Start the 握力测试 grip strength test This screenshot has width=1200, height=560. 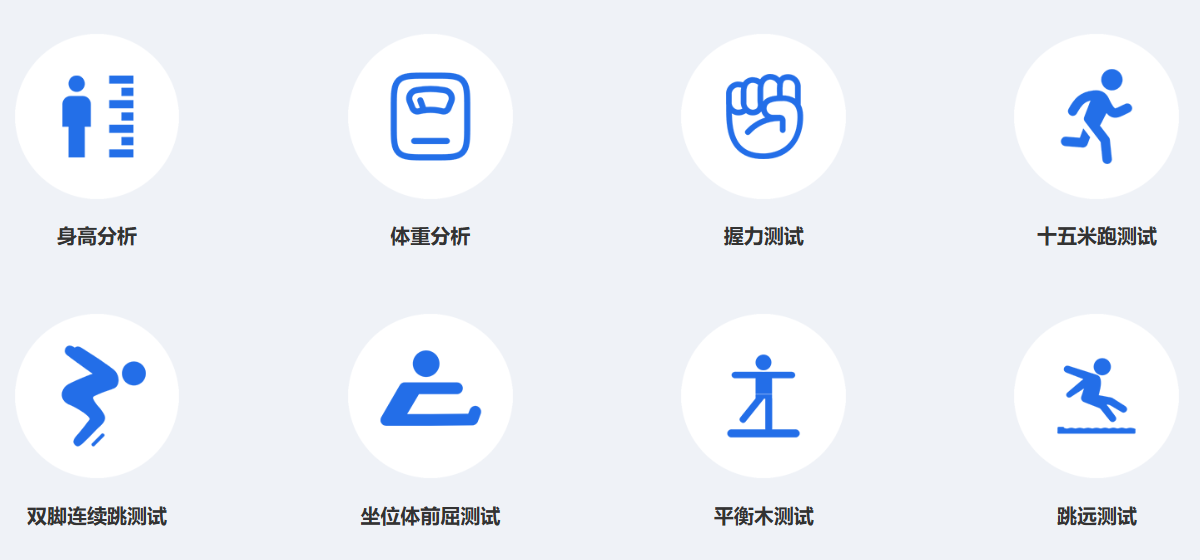763,117
